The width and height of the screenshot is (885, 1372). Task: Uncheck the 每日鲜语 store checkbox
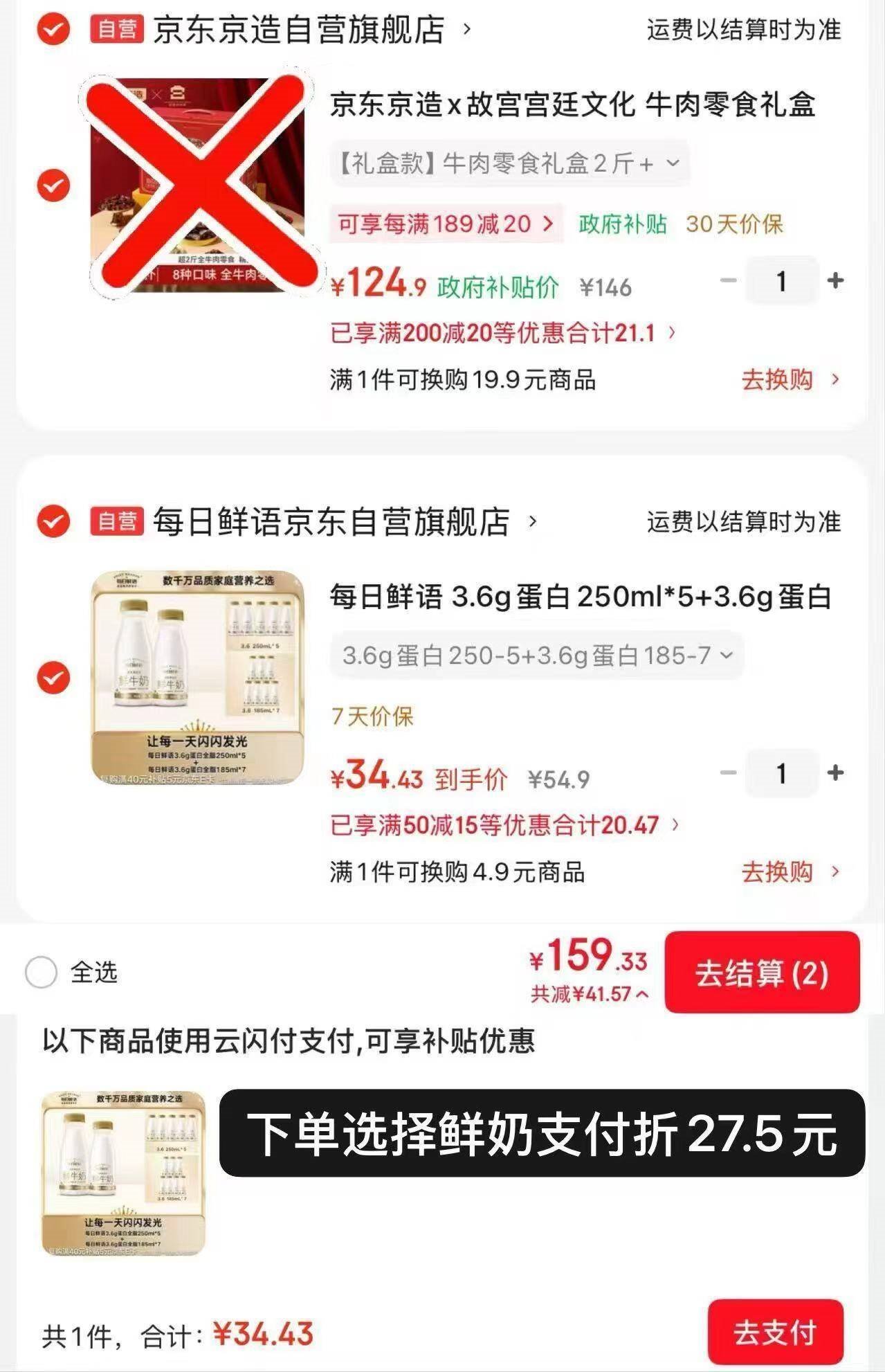(53, 521)
